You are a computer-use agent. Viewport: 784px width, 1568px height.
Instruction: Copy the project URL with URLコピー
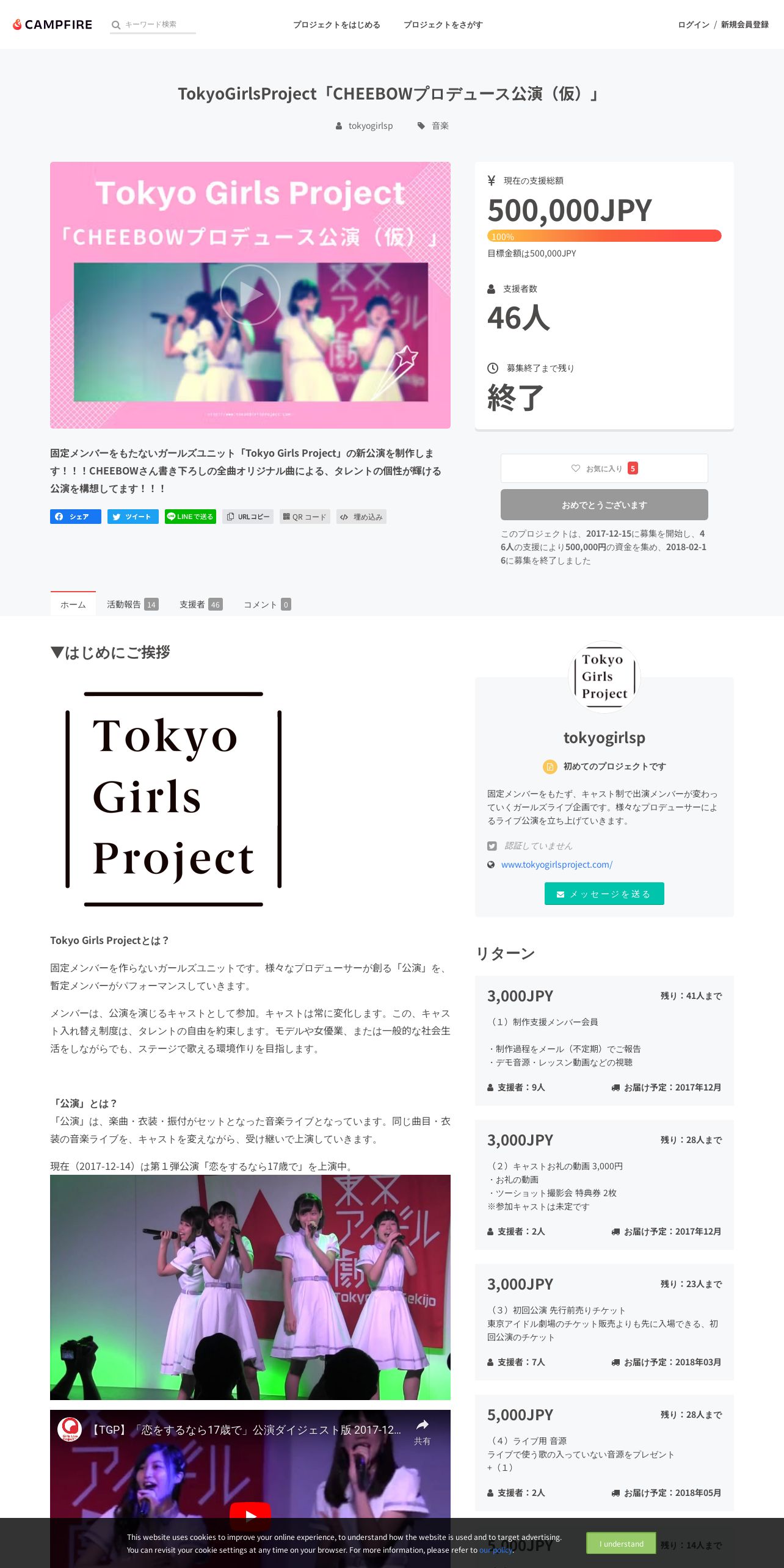pos(248,517)
